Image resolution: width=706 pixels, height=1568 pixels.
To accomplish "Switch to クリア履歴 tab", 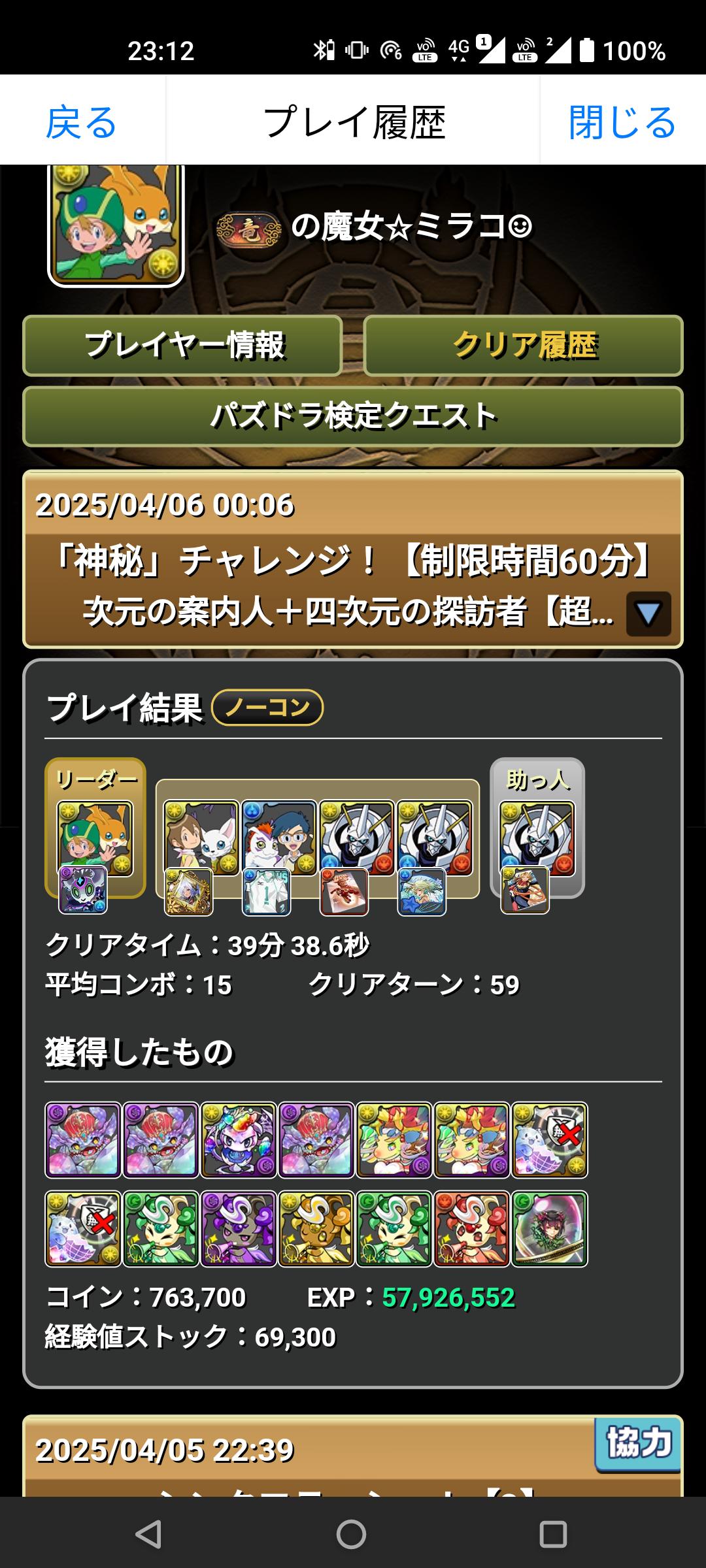I will tap(524, 346).
